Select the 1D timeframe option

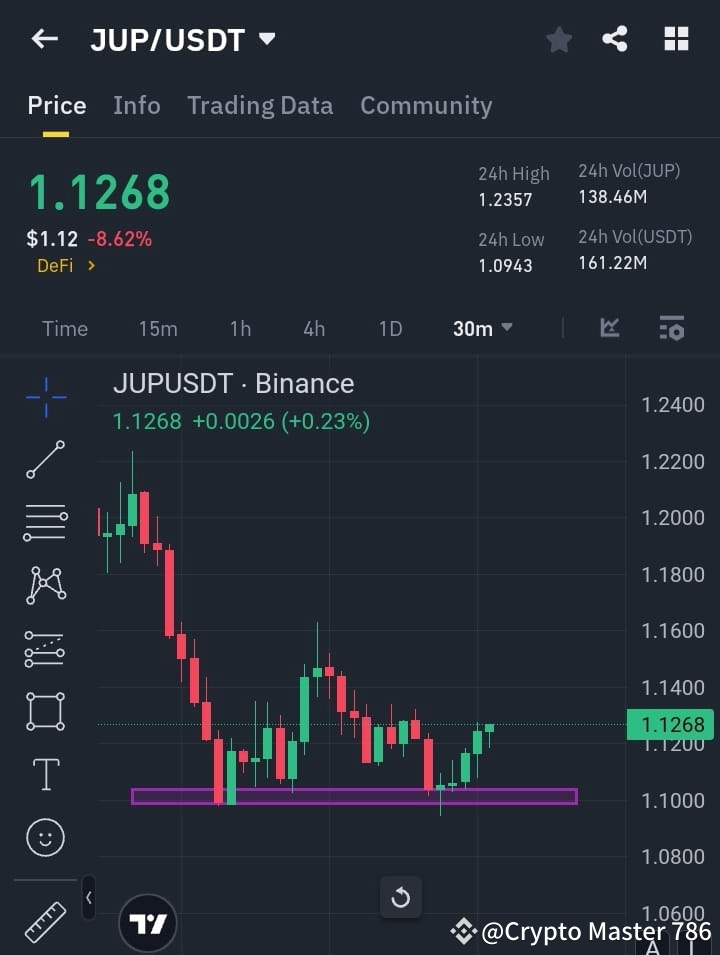tap(390, 328)
